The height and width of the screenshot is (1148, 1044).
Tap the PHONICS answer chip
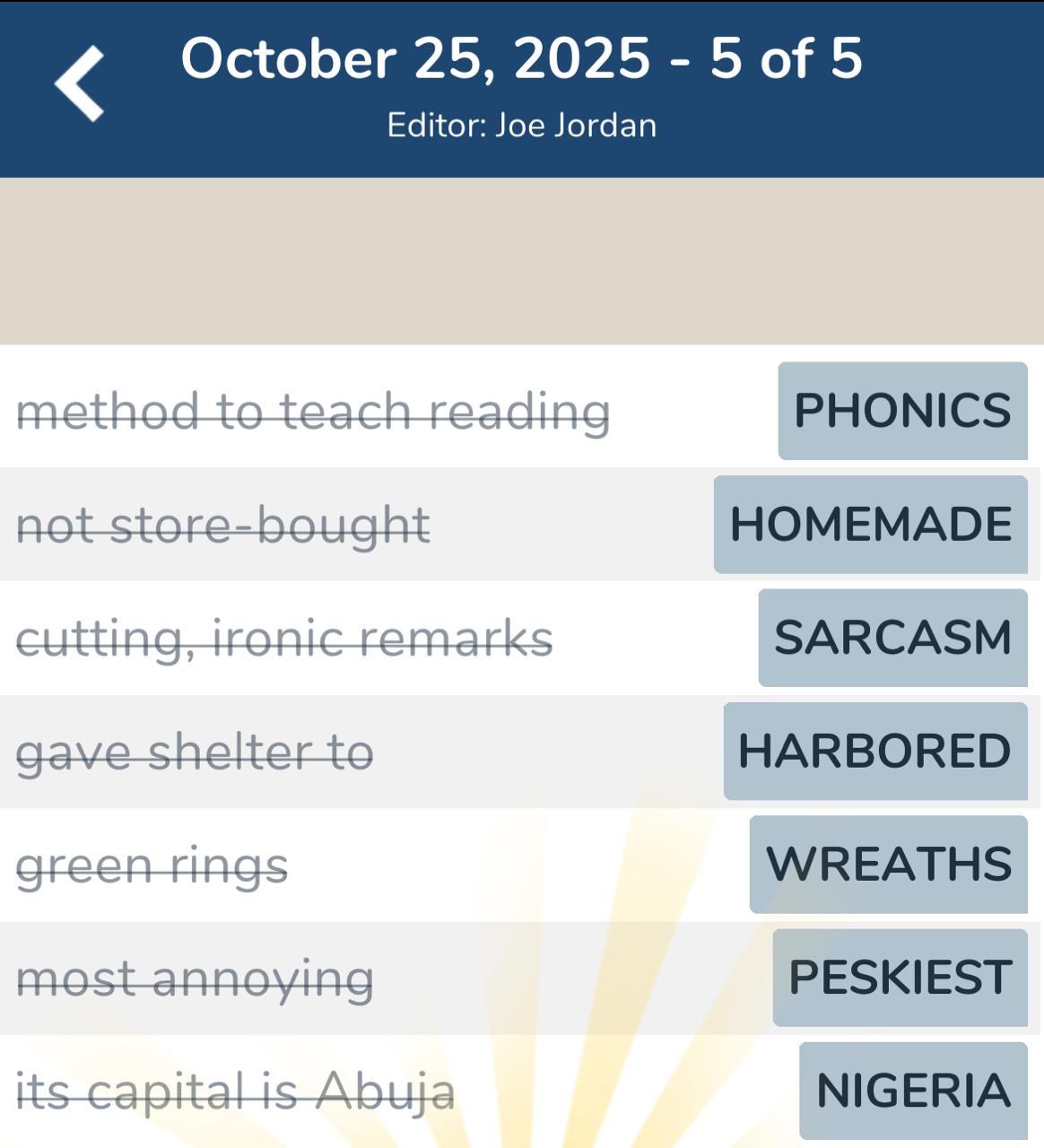tap(902, 411)
